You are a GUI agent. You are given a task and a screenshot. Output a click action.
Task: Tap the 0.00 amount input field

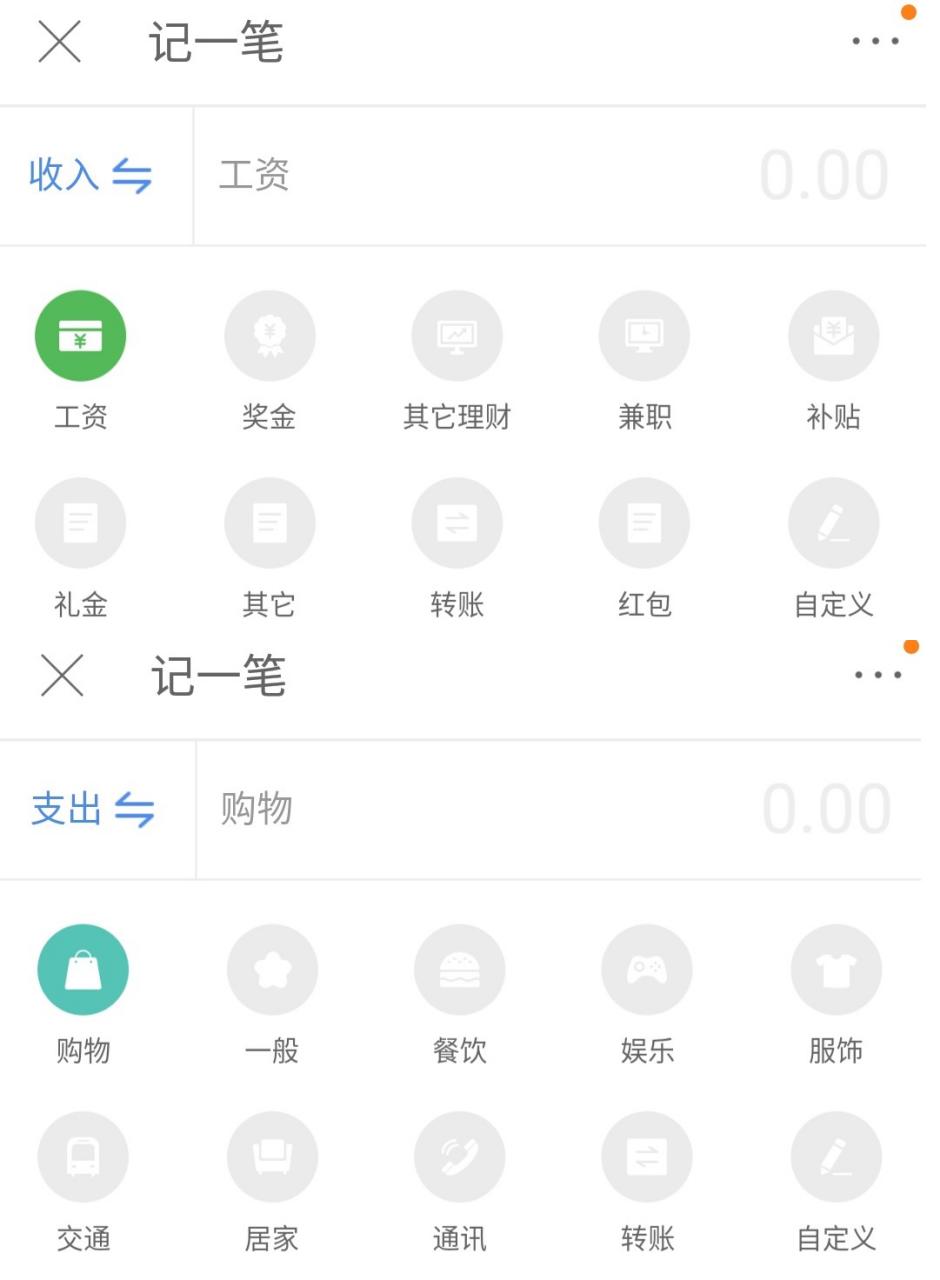(x=823, y=174)
